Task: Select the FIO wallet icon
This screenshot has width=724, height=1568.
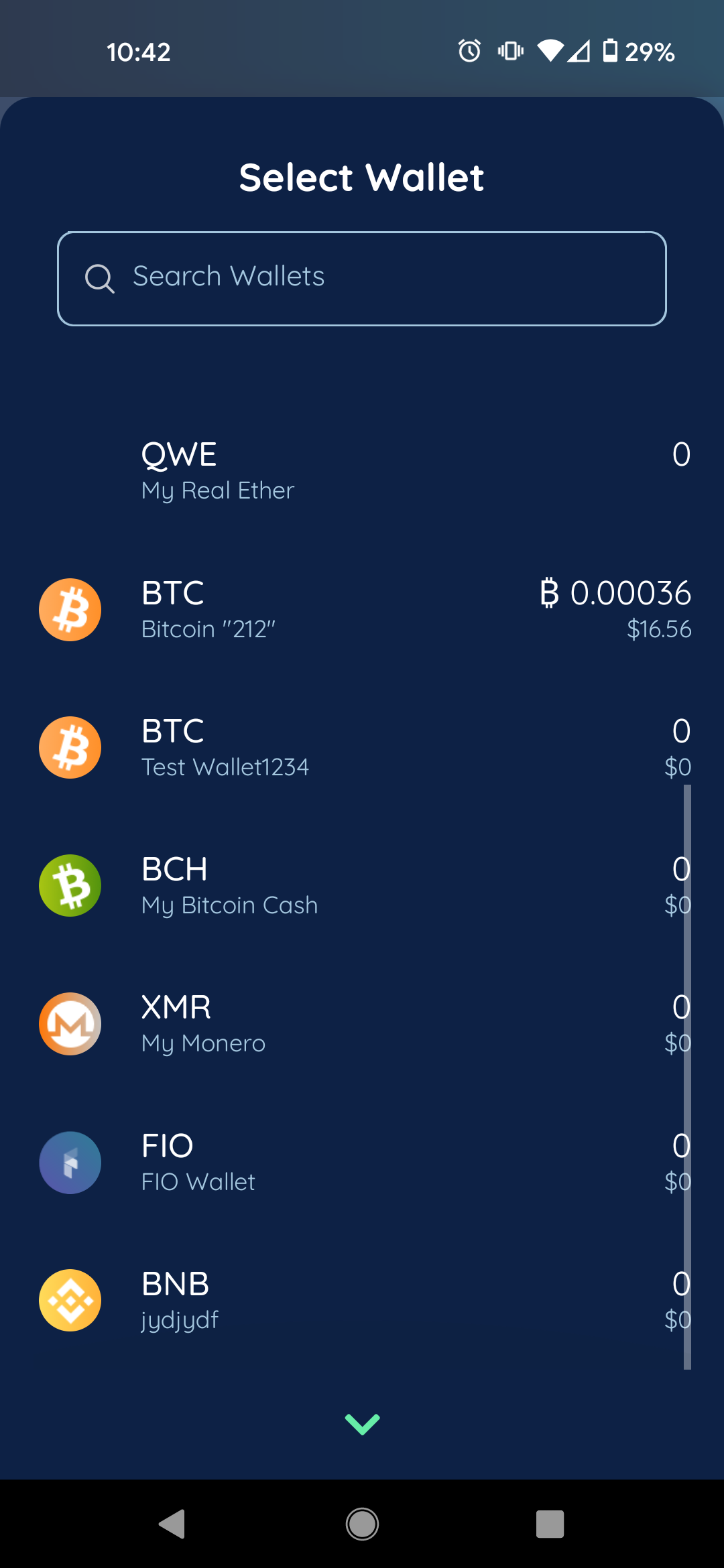Action: pos(70,1163)
